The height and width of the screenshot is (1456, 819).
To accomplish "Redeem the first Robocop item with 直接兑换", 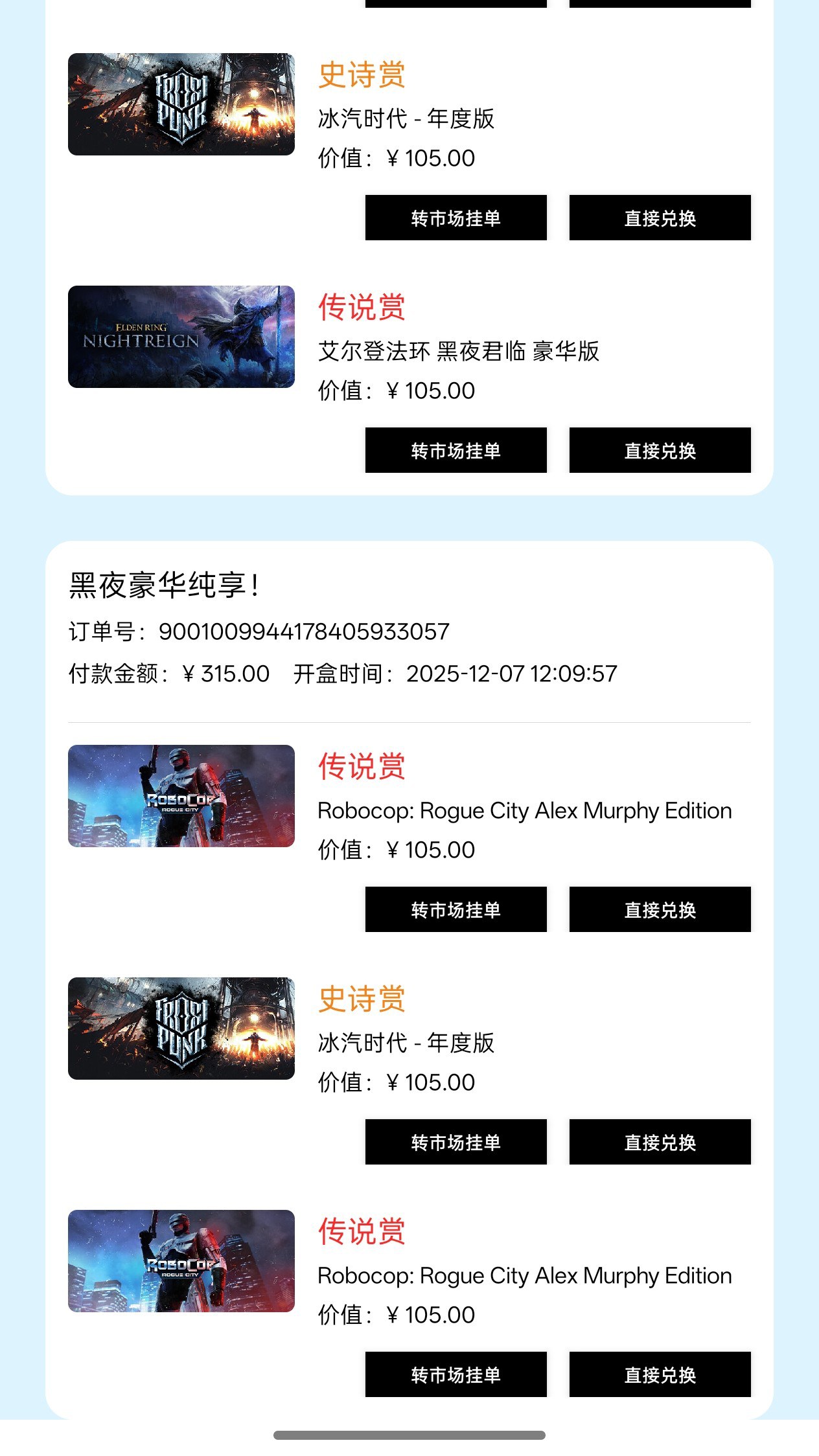I will [x=660, y=909].
